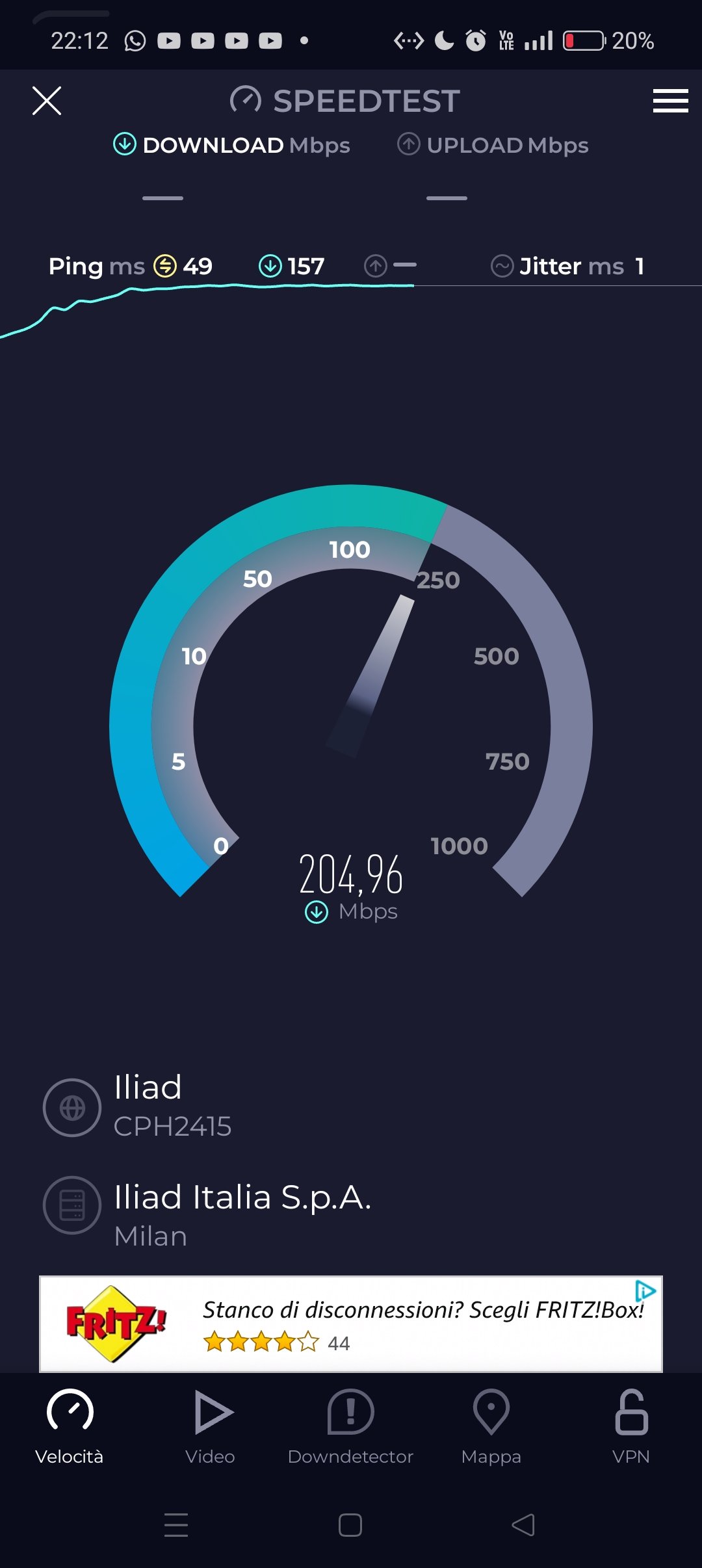The image size is (702, 1568).
Task: Go to home via system home button
Action: tap(350, 1524)
